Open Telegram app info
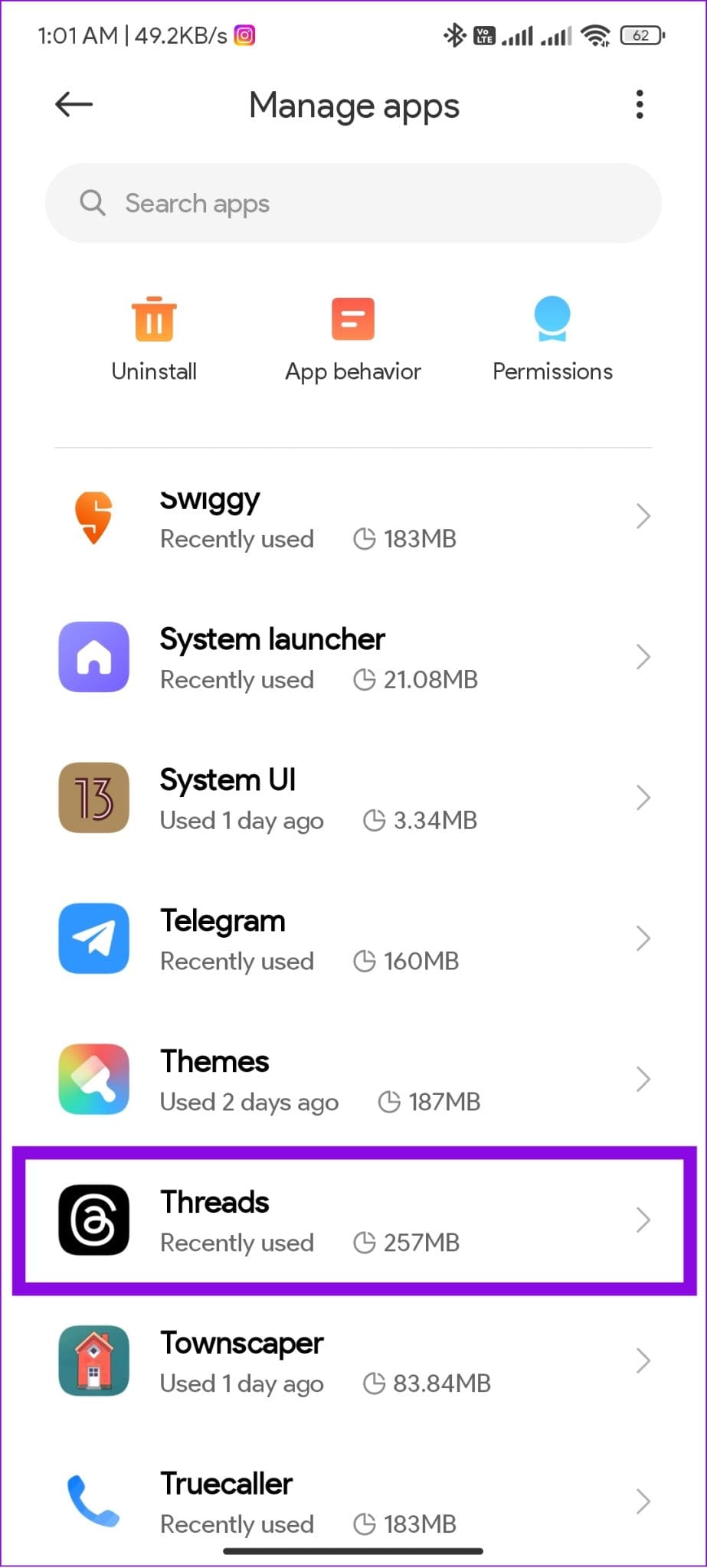 353,939
